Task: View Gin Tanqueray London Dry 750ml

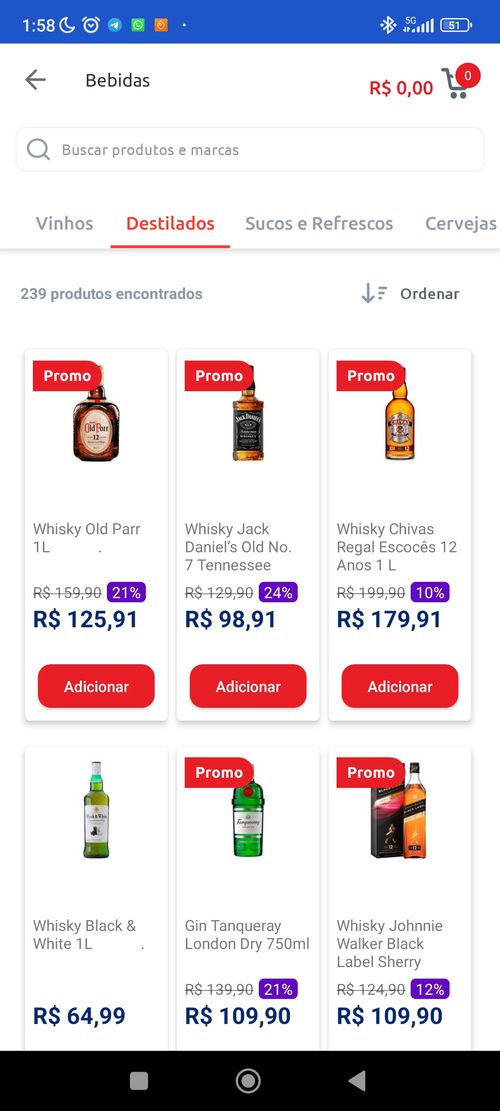Action: 248,898
